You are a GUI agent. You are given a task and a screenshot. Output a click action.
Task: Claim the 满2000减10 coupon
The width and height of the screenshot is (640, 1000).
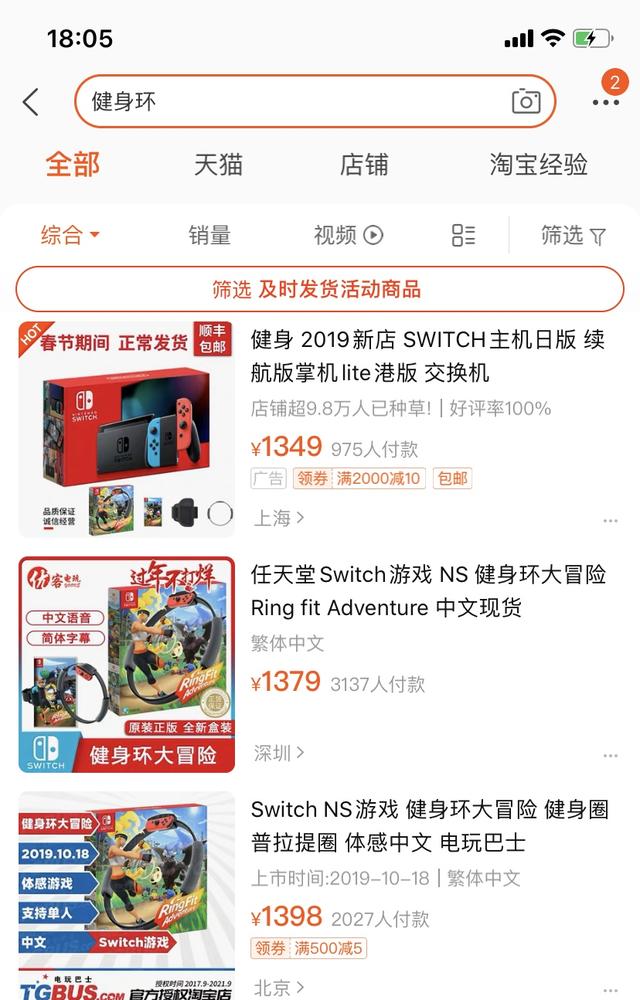(358, 478)
